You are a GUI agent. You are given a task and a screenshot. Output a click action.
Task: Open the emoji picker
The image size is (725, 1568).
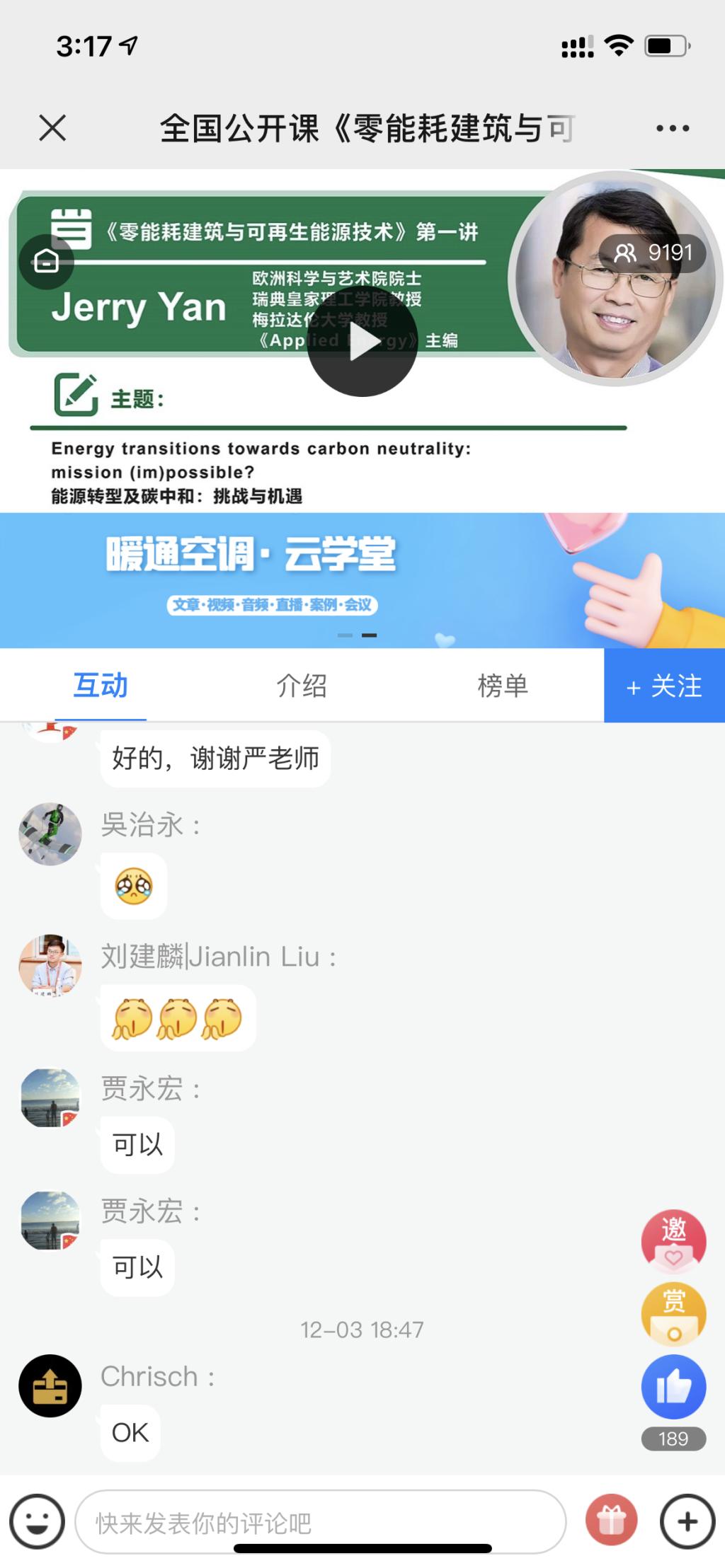37,1521
